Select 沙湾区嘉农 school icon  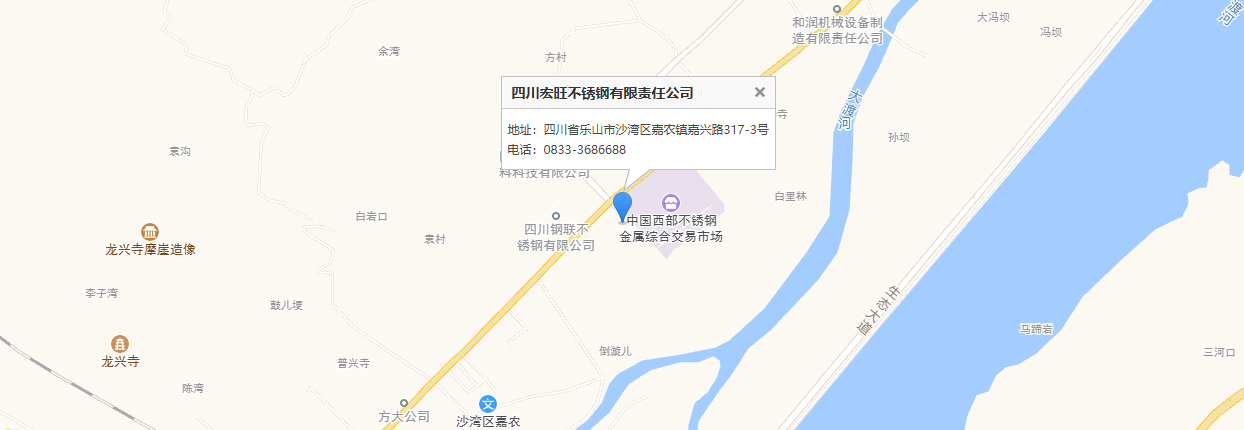(488, 404)
